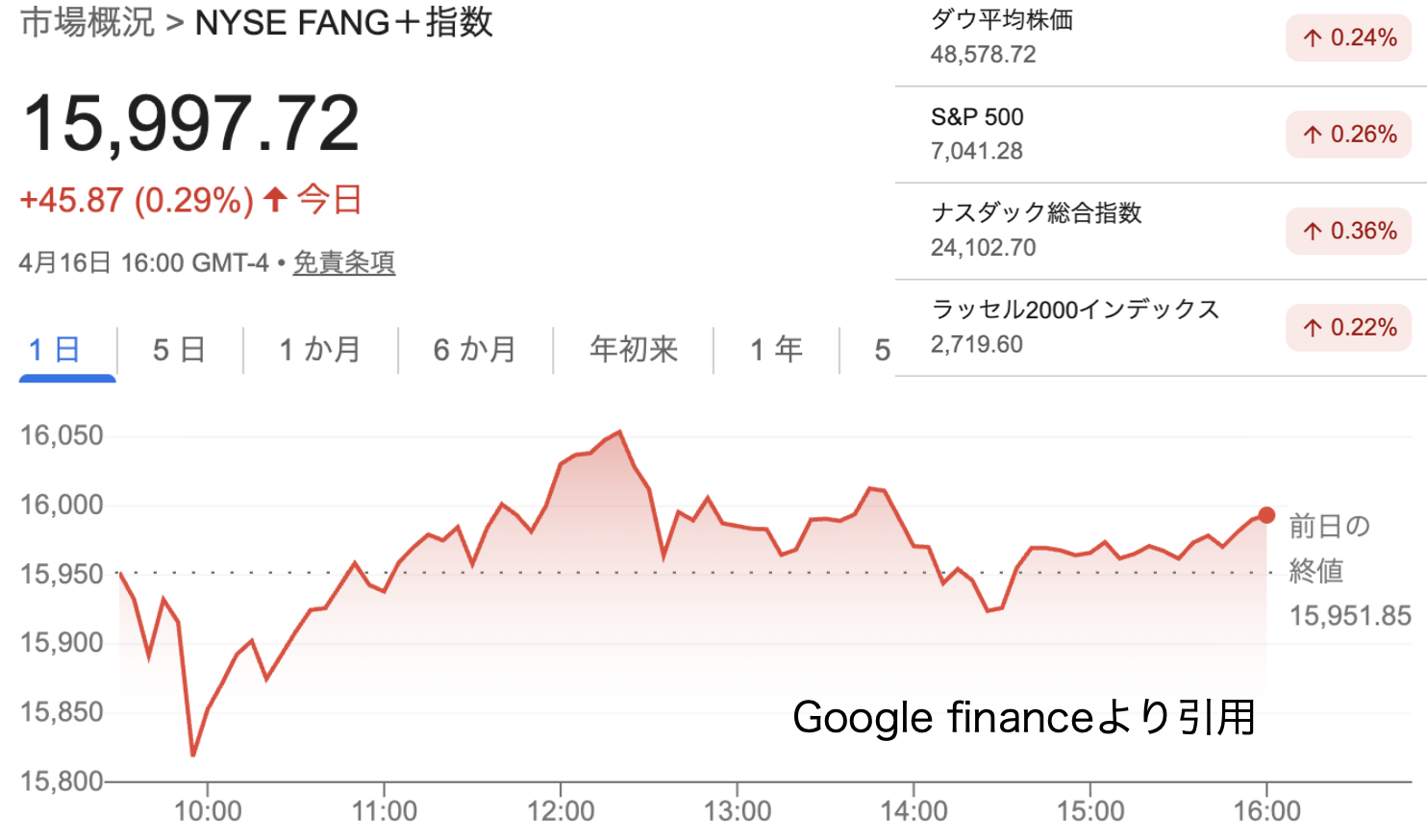Switch to the 5日 chart range
The image size is (1427, 840).
179,350
